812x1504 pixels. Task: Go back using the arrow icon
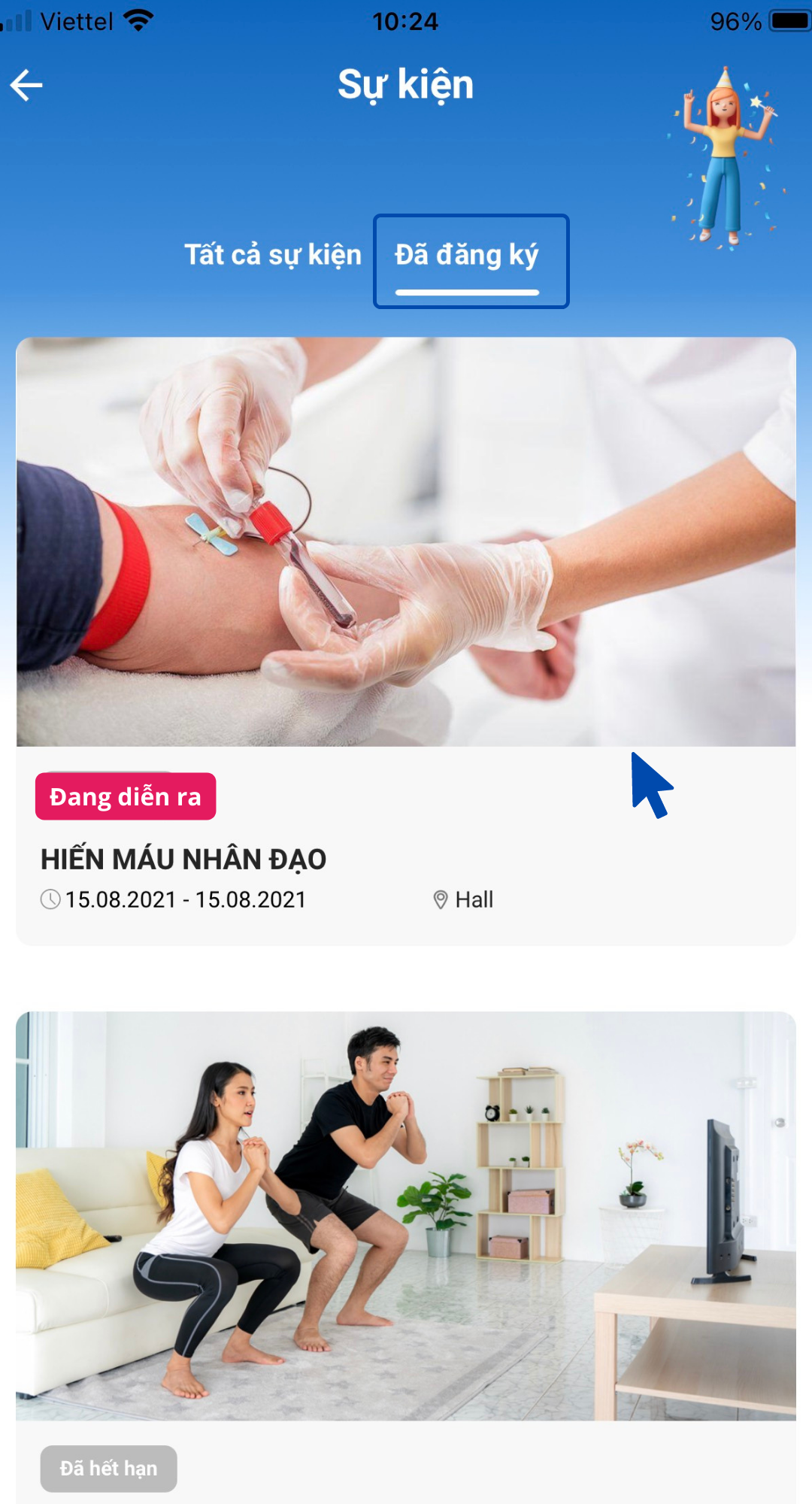coord(27,85)
